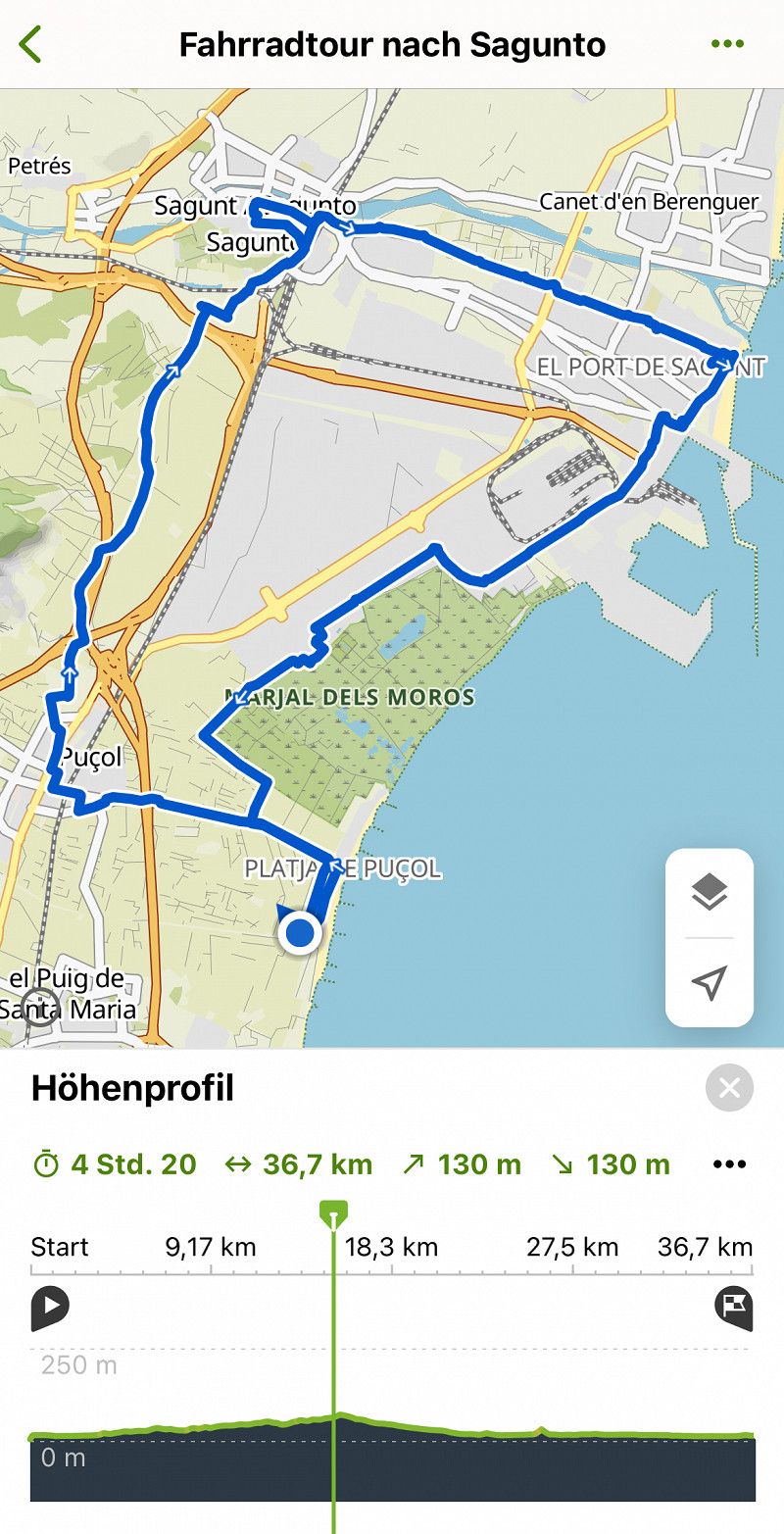The height and width of the screenshot is (1534, 784).
Task: Close the Höhenprofil panel
Action: pyautogui.click(x=729, y=1088)
